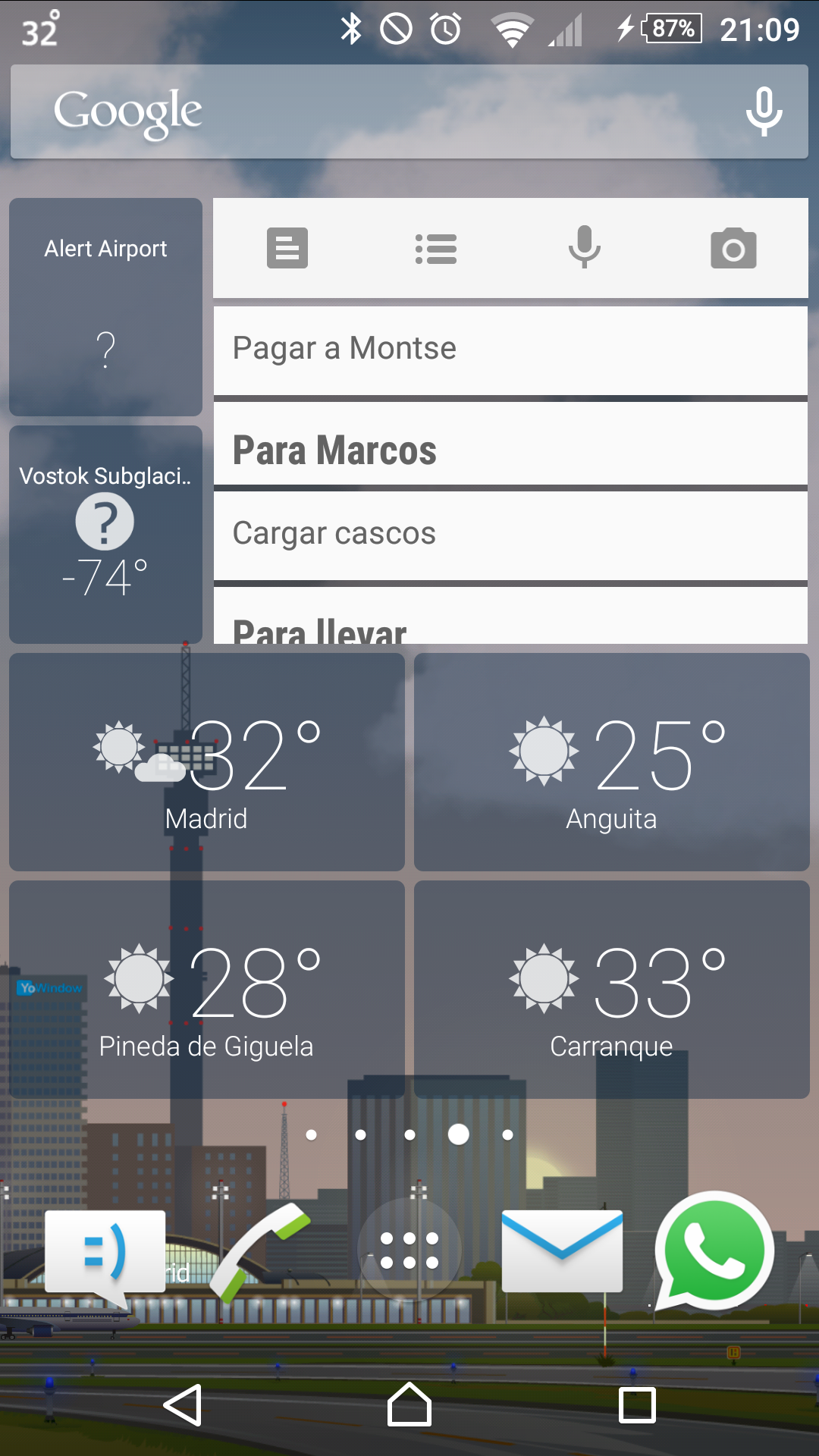
Task: Take a photo note in Keep widget
Action: pyautogui.click(x=733, y=248)
